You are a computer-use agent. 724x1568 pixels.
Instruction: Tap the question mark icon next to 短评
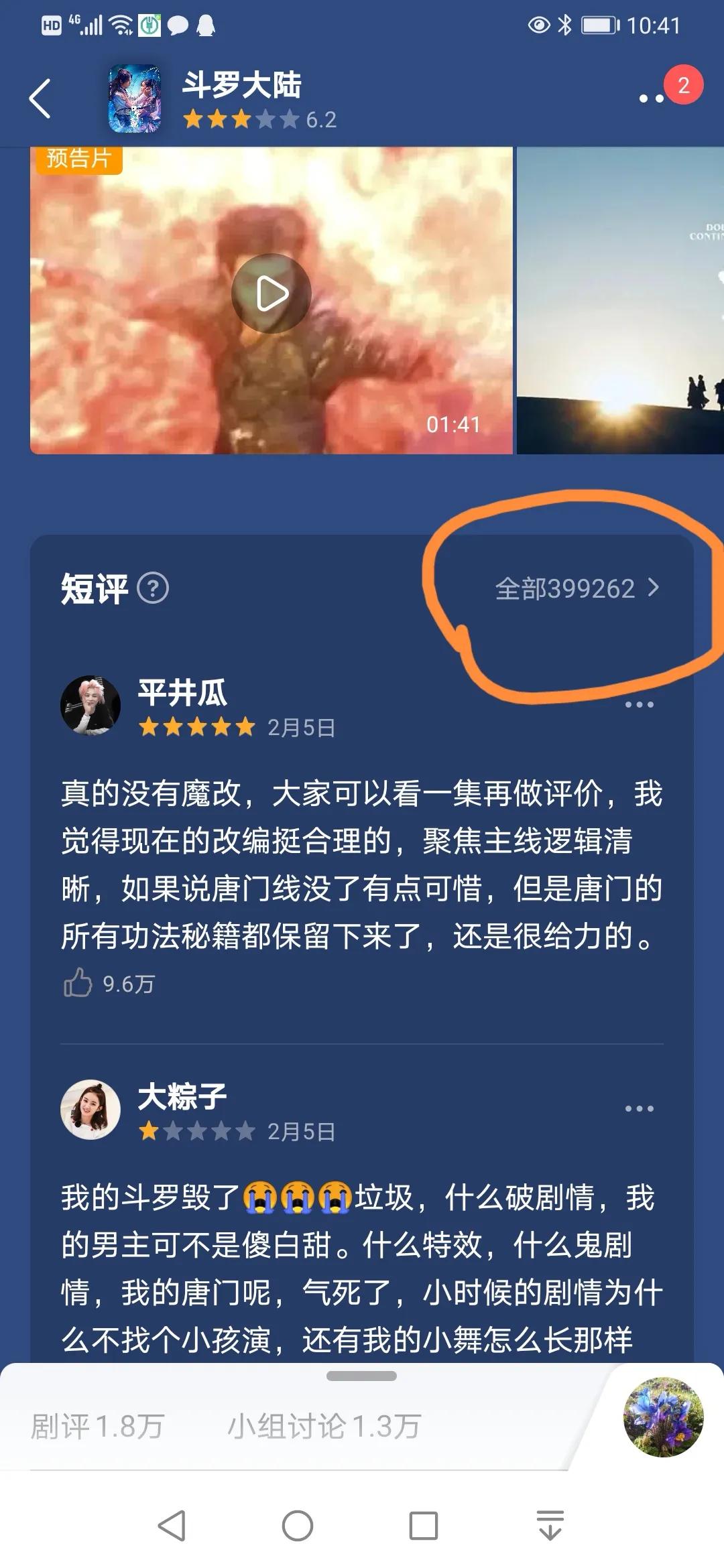153,588
